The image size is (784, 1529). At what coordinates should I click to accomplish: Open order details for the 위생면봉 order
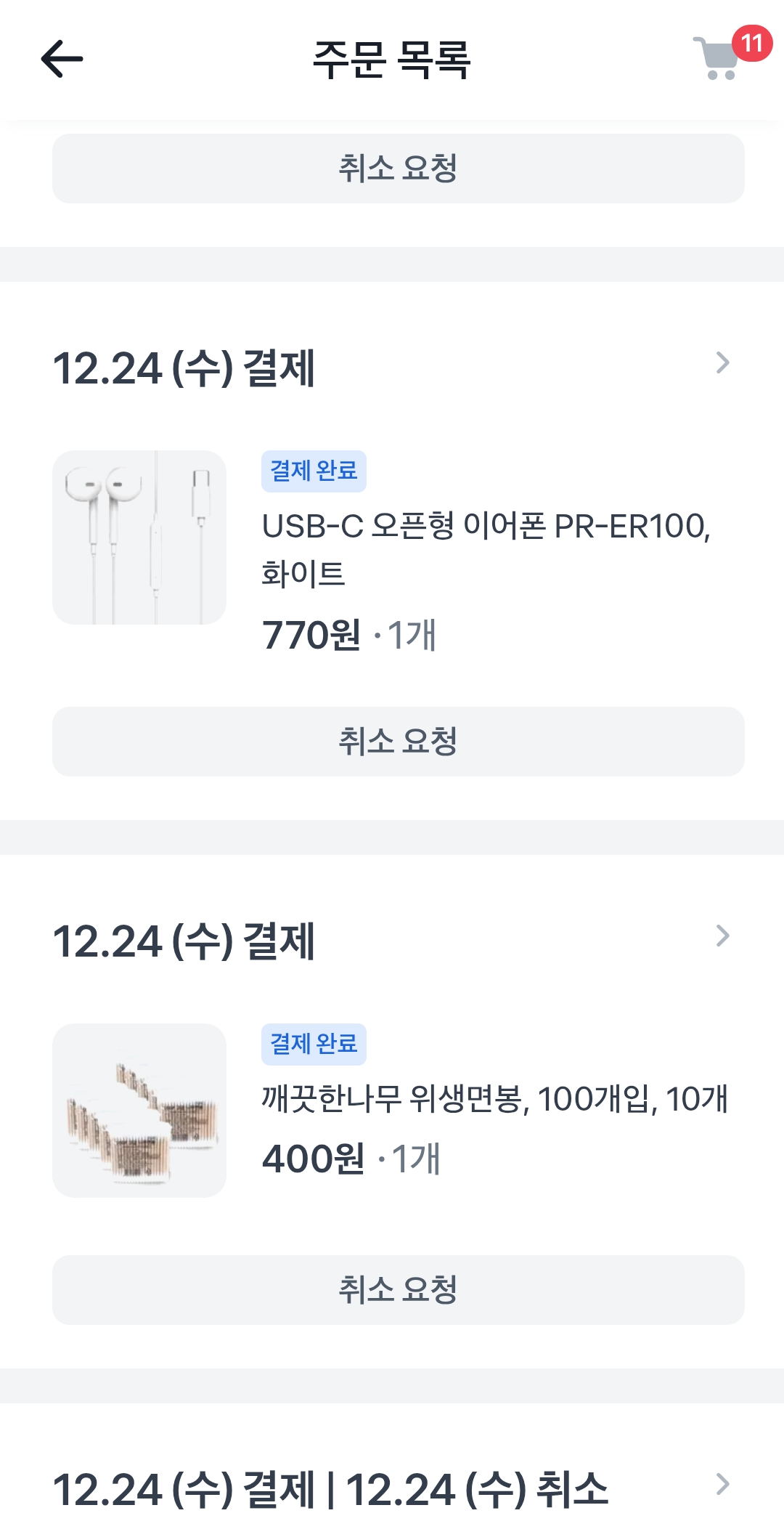[x=722, y=936]
